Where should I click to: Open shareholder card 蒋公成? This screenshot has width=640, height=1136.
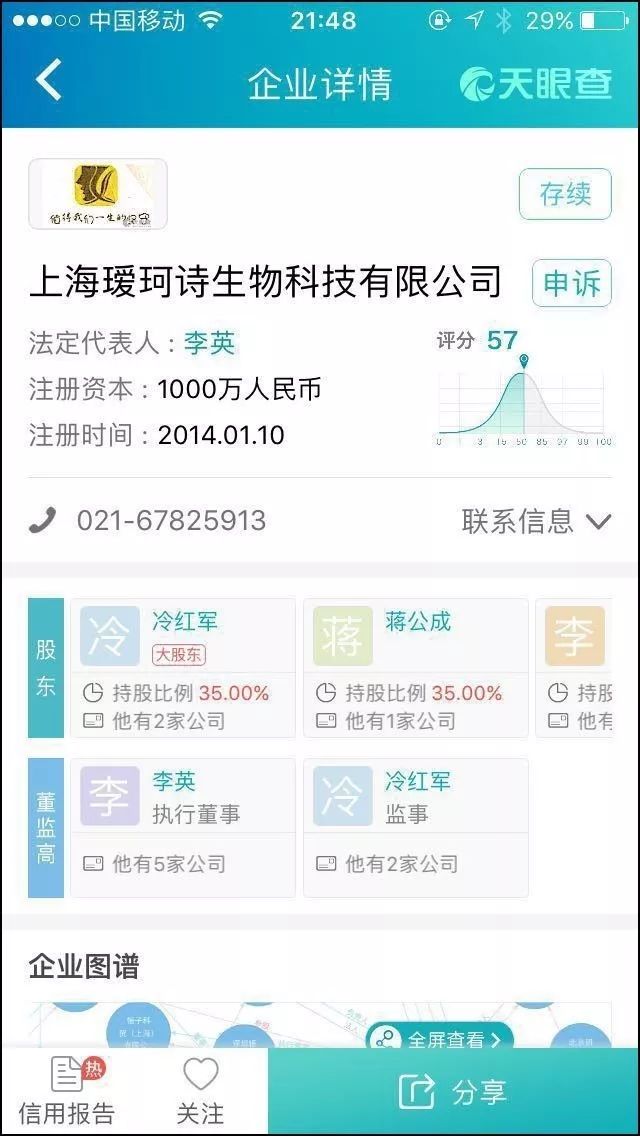(x=416, y=667)
